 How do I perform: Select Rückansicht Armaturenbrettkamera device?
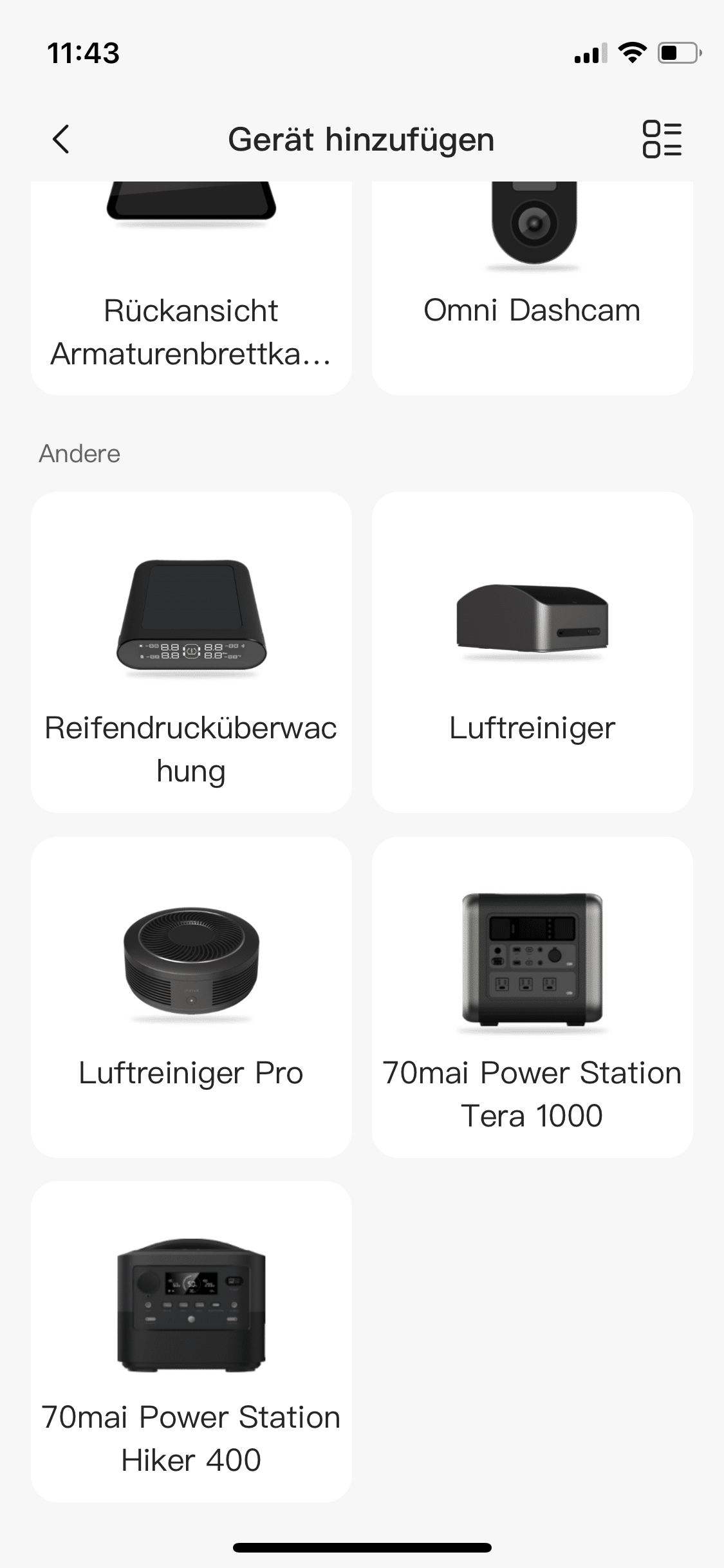[x=191, y=290]
